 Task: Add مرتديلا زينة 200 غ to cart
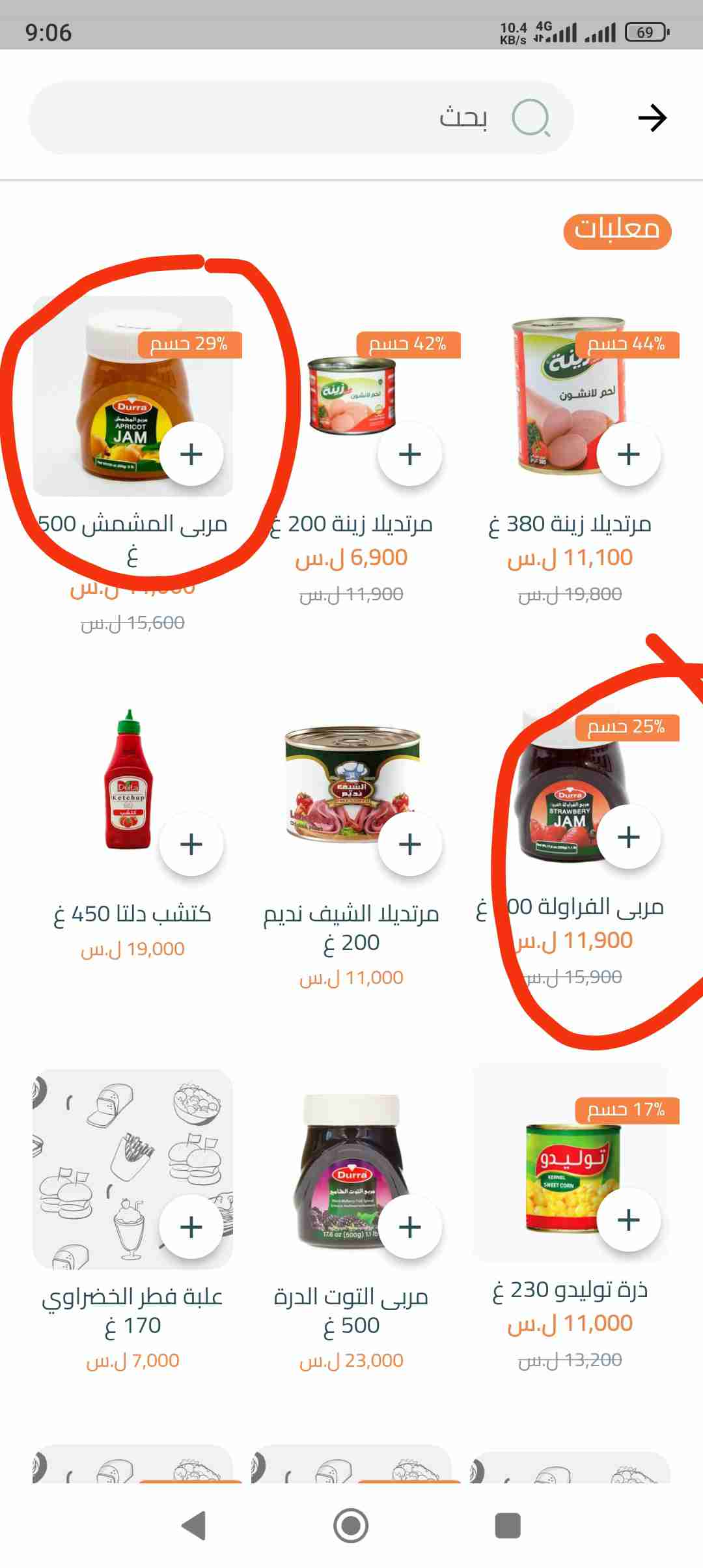[410, 454]
